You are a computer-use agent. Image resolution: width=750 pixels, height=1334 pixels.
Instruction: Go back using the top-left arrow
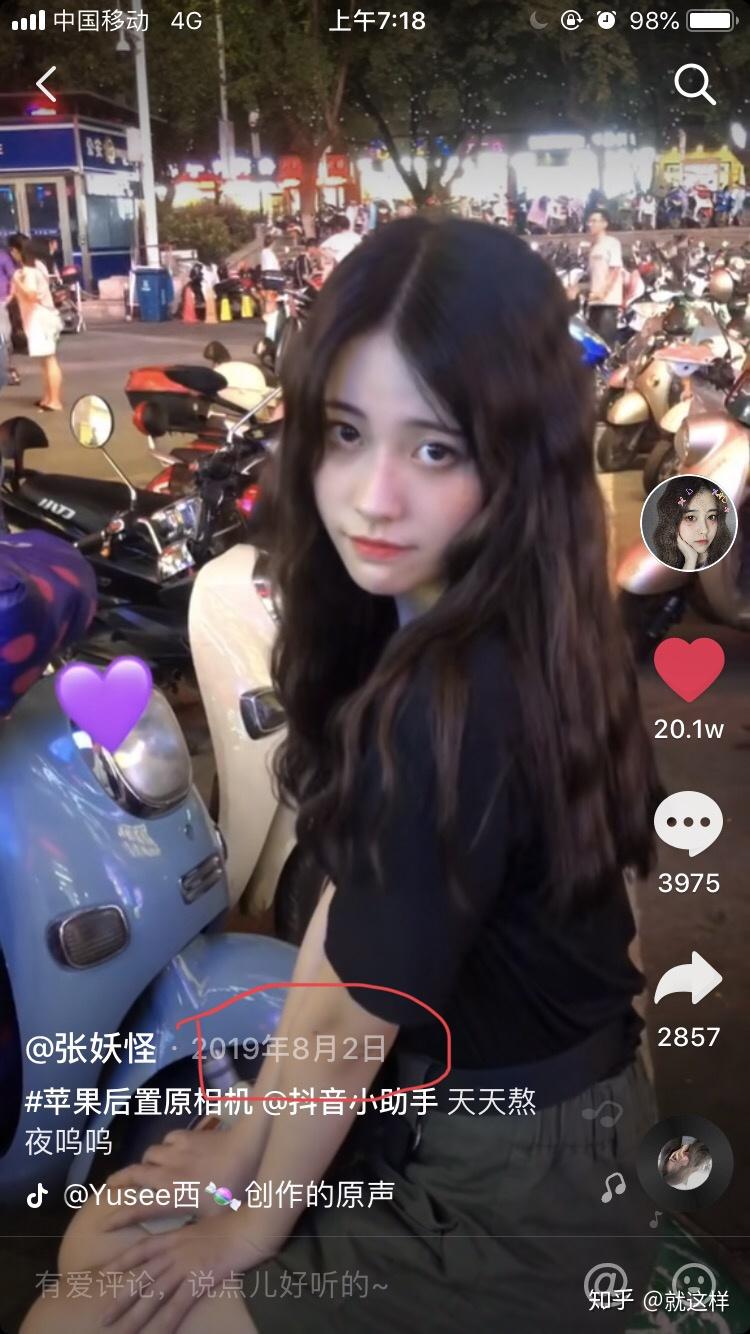click(x=46, y=85)
